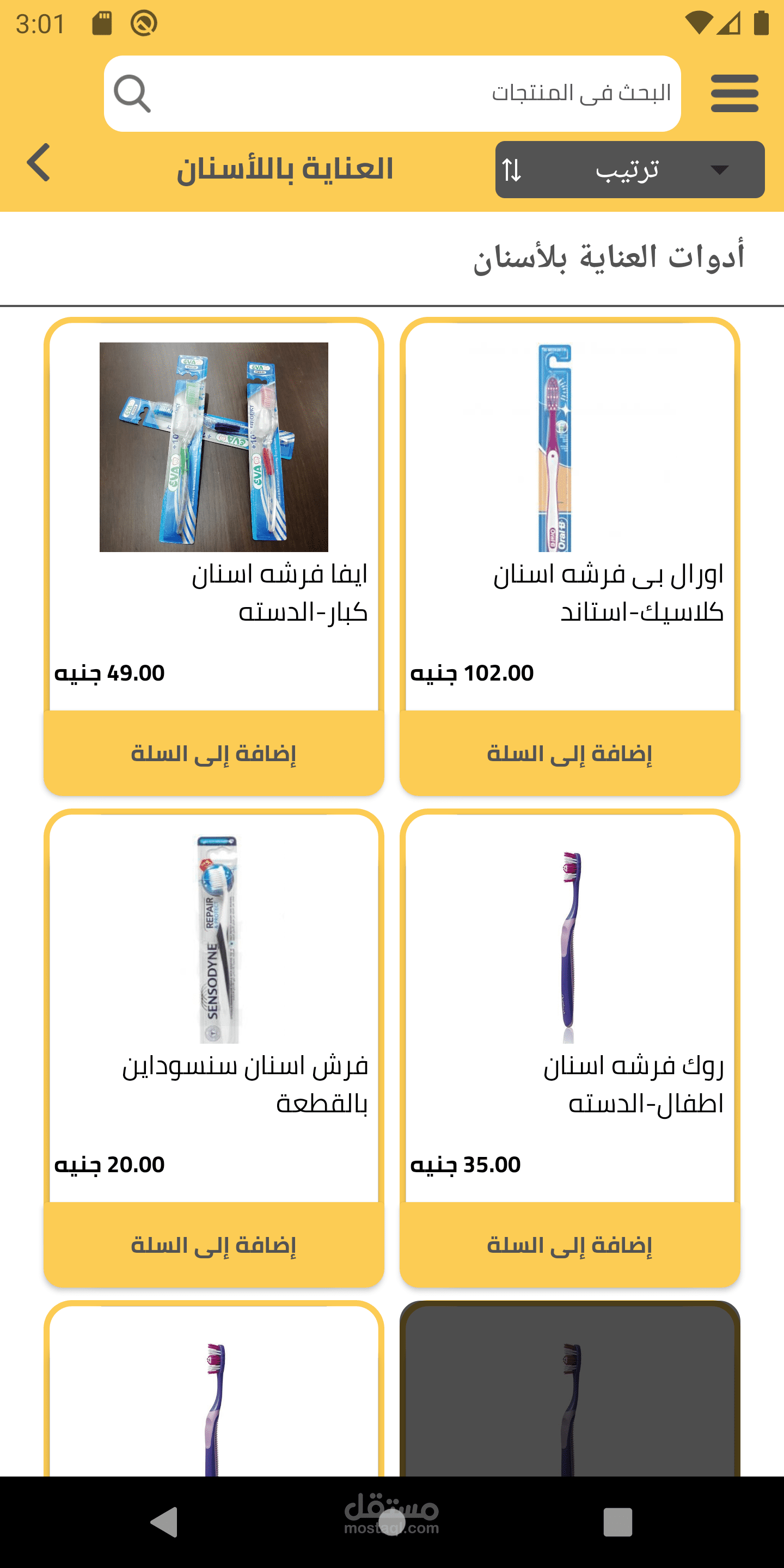Tap the system back button
Image resolution: width=784 pixels, height=1568 pixels.
pos(164,1522)
